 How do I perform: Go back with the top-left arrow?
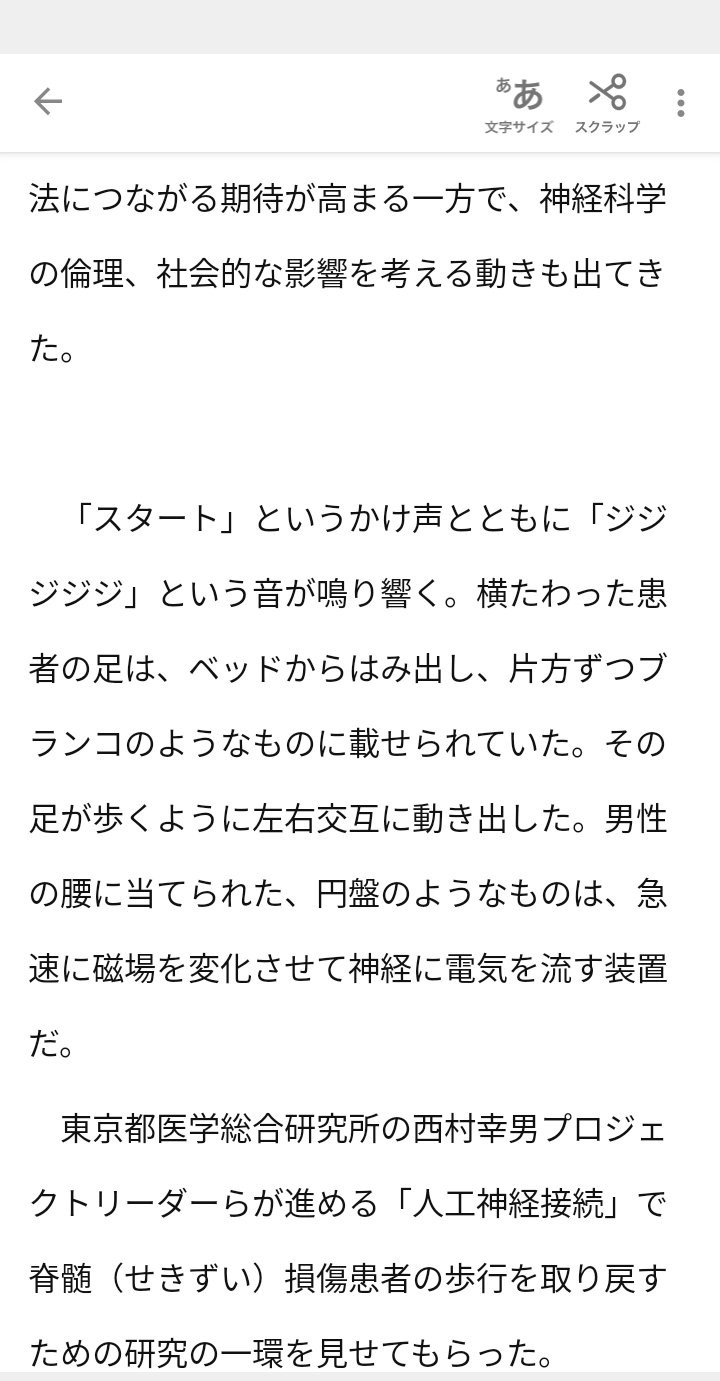48,101
